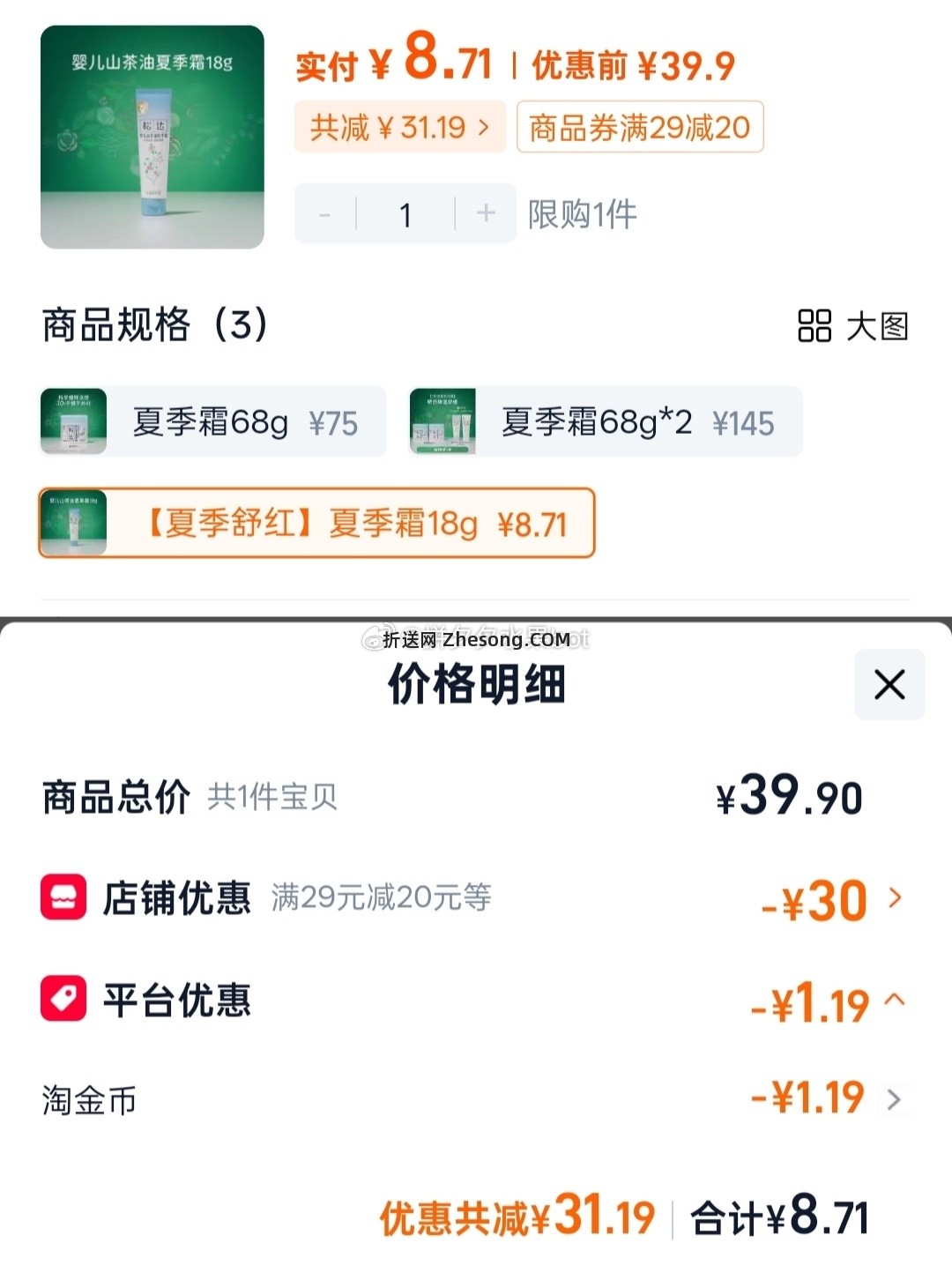The width and height of the screenshot is (952, 1273).
Task: Collapse the 平台优惠 platform discount section
Action: 896,1001
